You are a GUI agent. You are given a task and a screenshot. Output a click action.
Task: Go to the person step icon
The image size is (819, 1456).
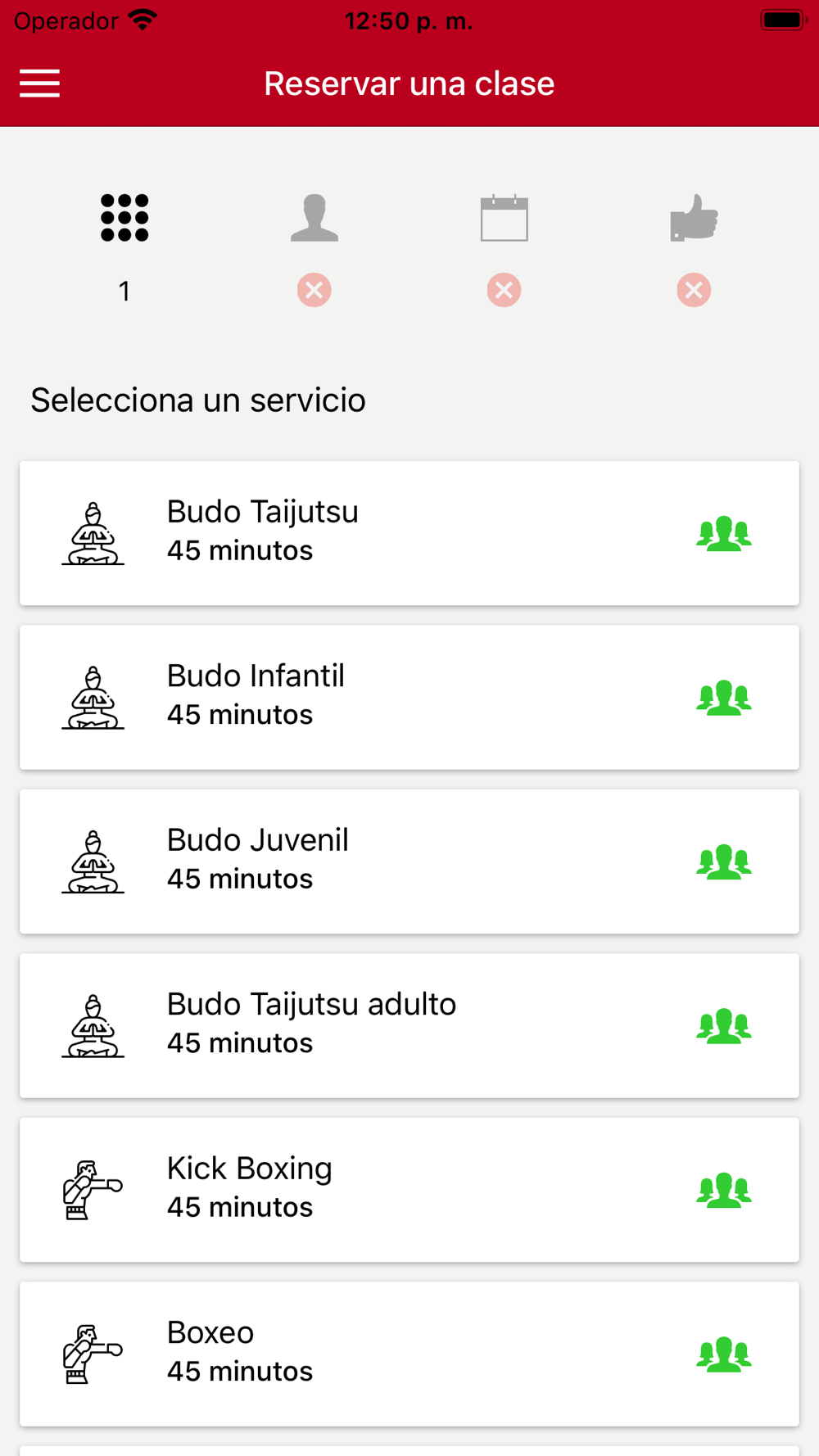click(314, 218)
